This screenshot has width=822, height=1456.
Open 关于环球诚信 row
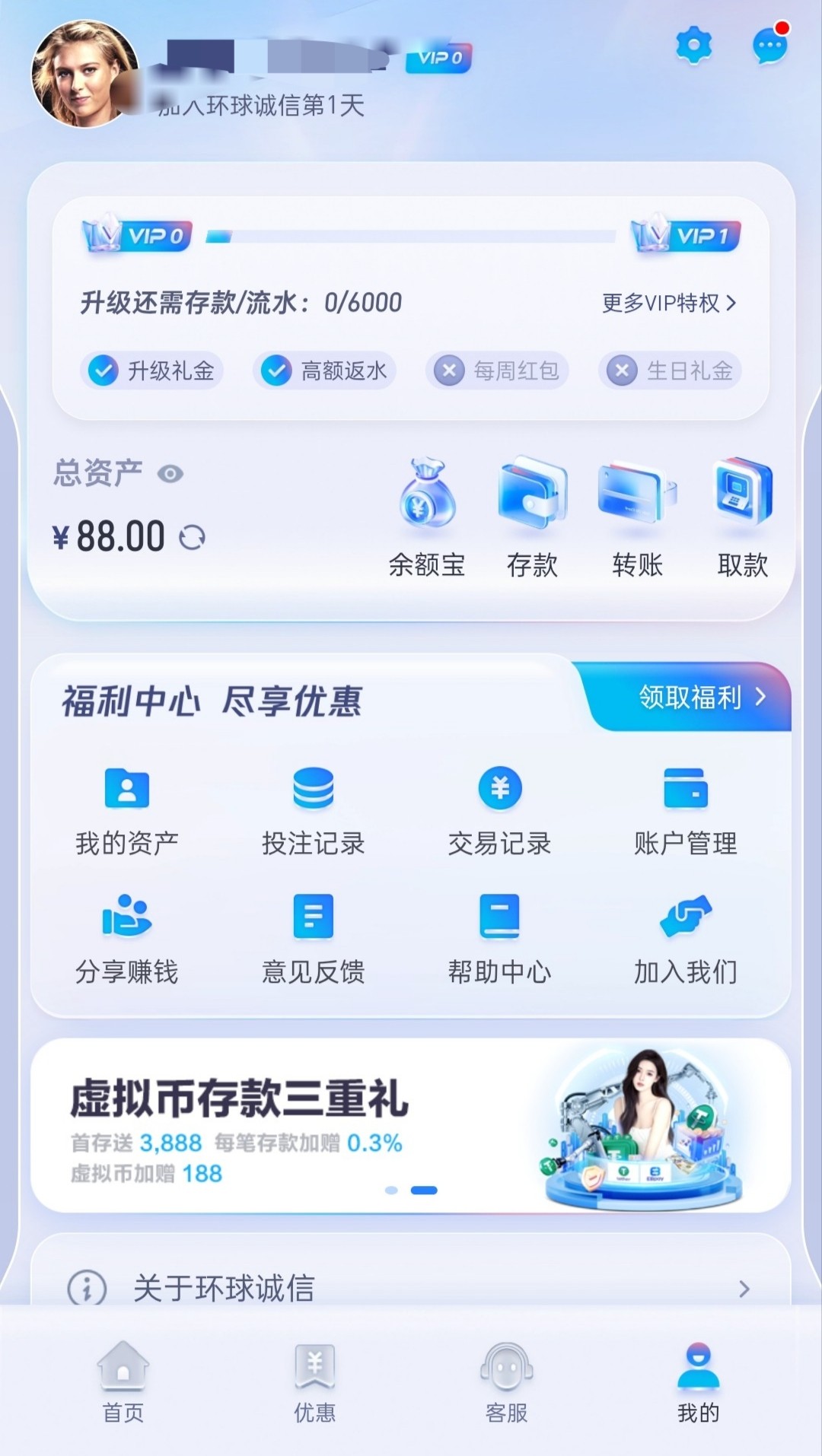coord(411,1288)
